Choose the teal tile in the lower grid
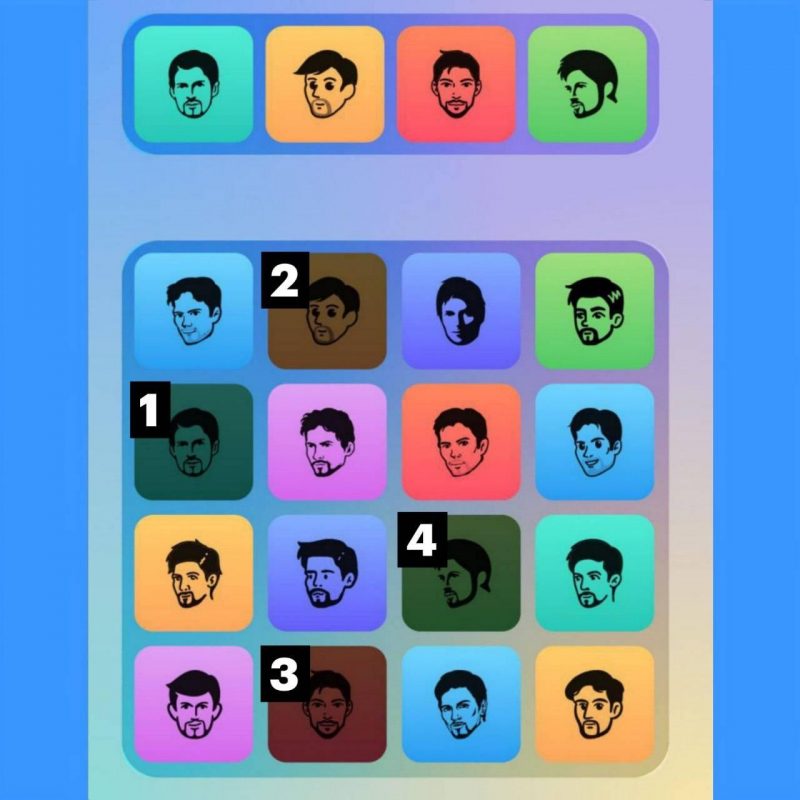Screen dimensions: 800x800 click(595, 573)
